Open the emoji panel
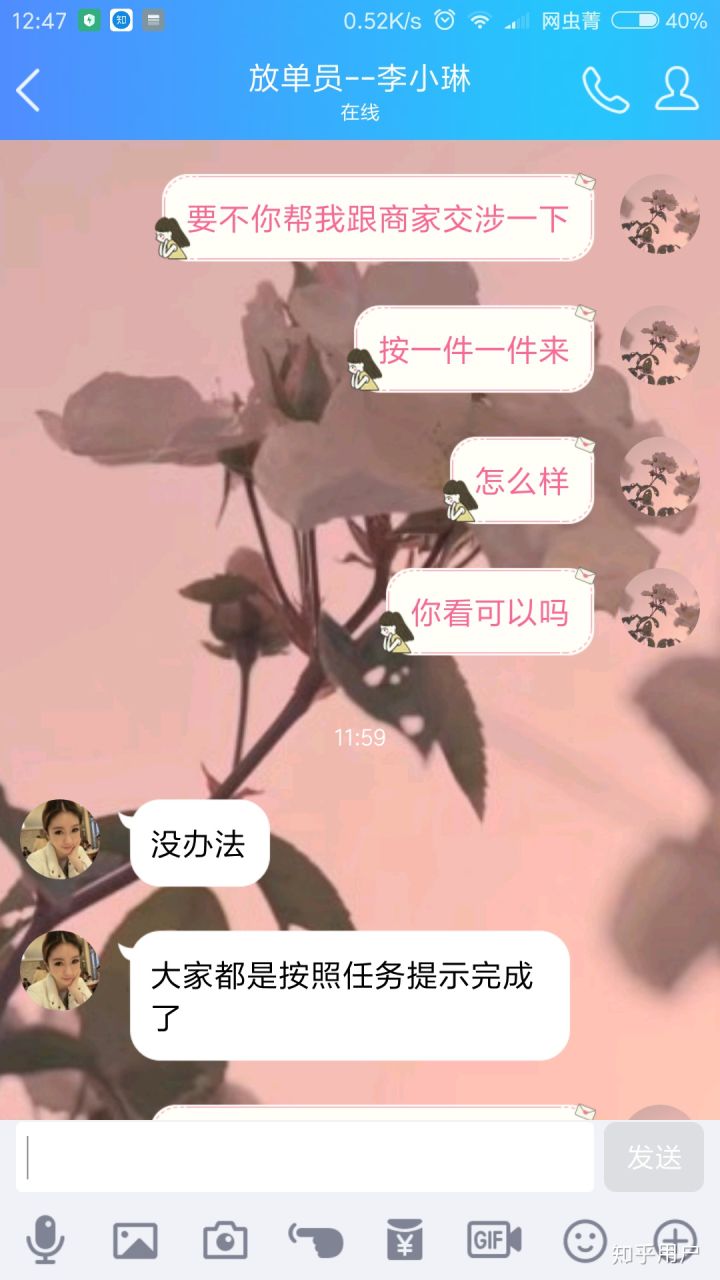This screenshot has height=1280, width=720. 585,1240
